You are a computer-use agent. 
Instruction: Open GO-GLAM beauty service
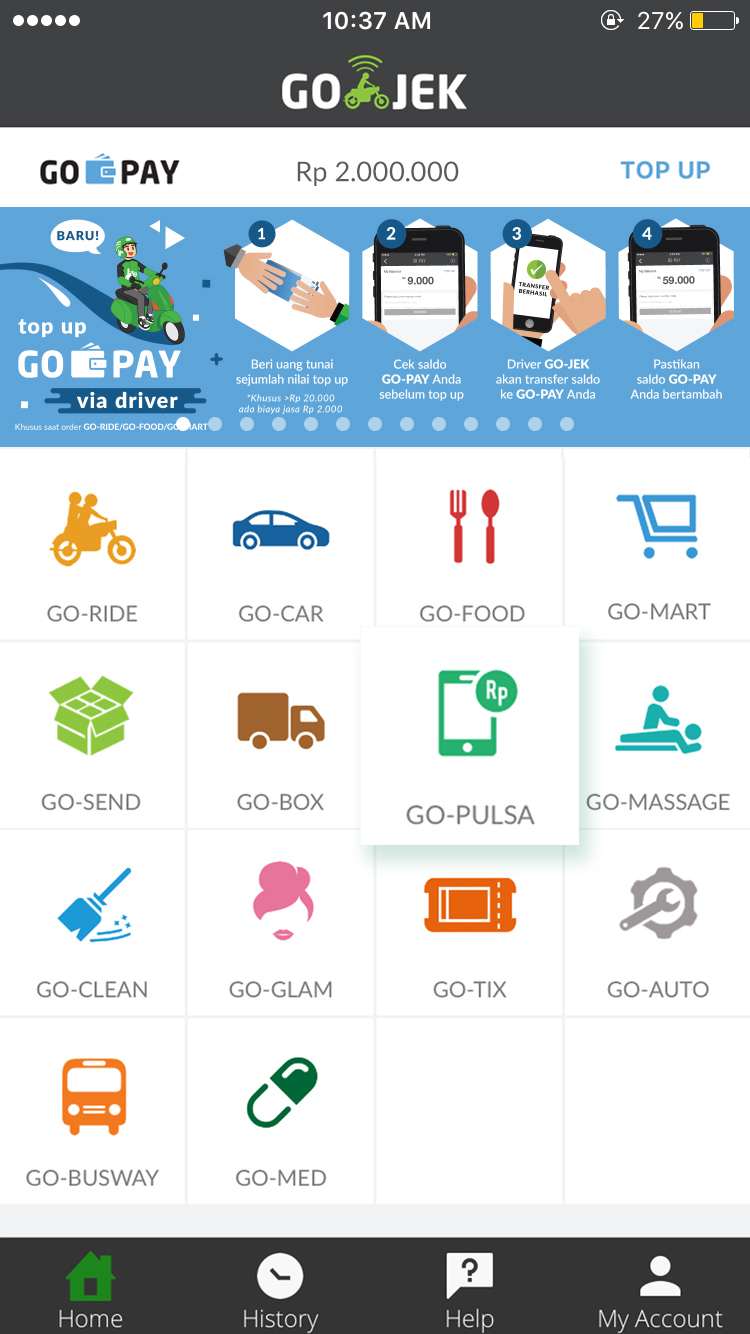coord(281,922)
